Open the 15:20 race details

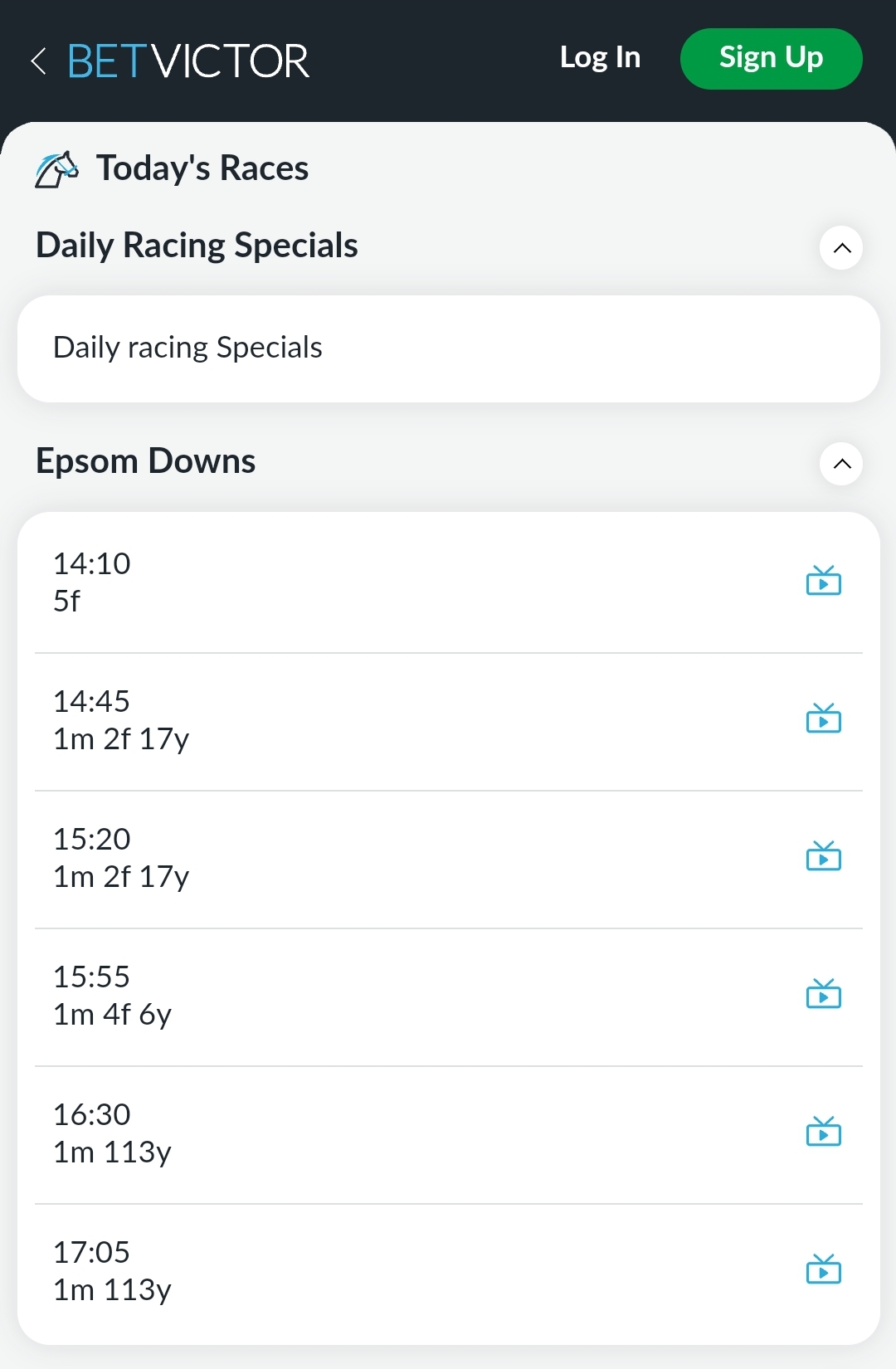pos(373,857)
